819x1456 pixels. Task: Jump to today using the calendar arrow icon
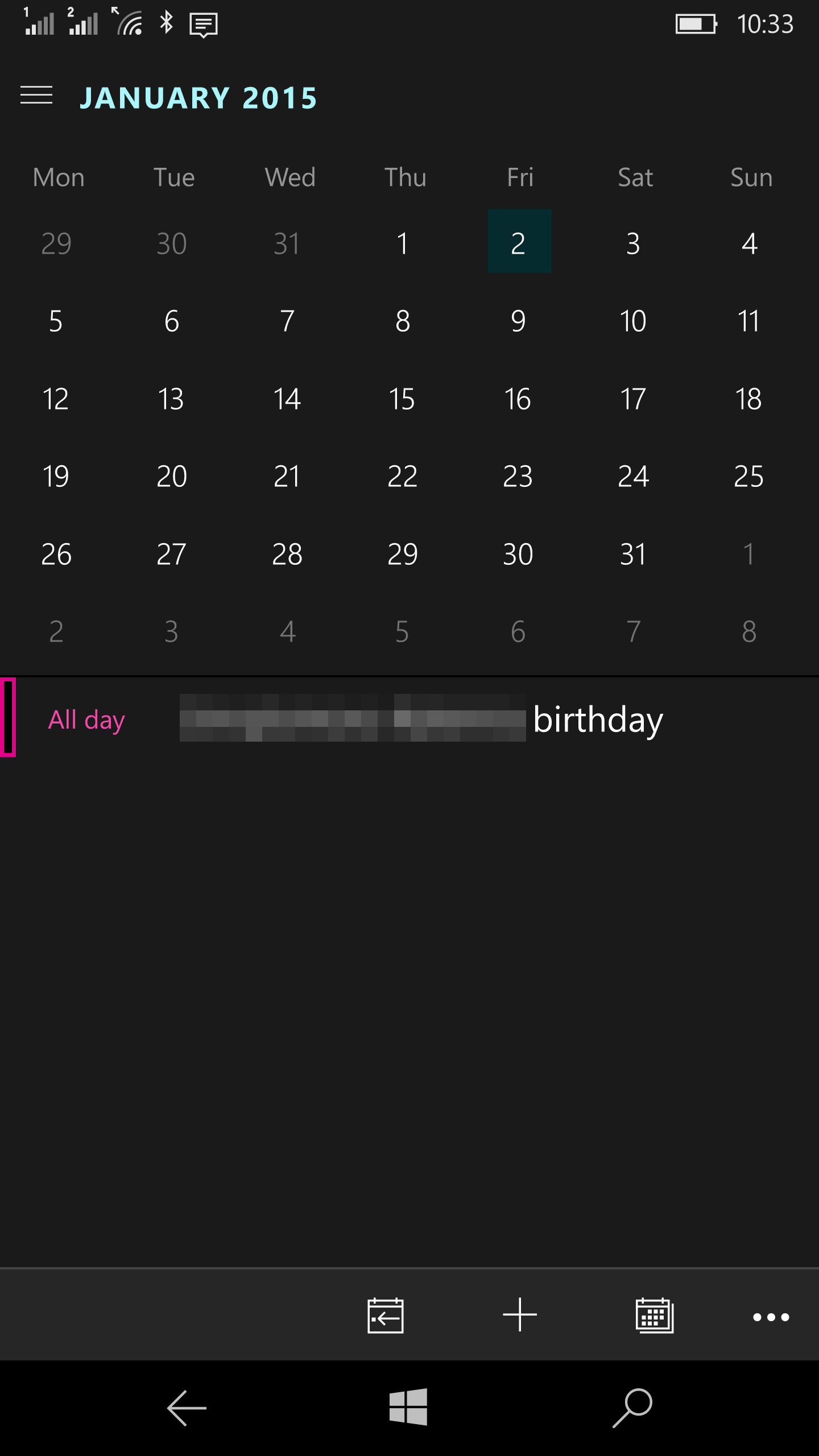(x=386, y=1316)
